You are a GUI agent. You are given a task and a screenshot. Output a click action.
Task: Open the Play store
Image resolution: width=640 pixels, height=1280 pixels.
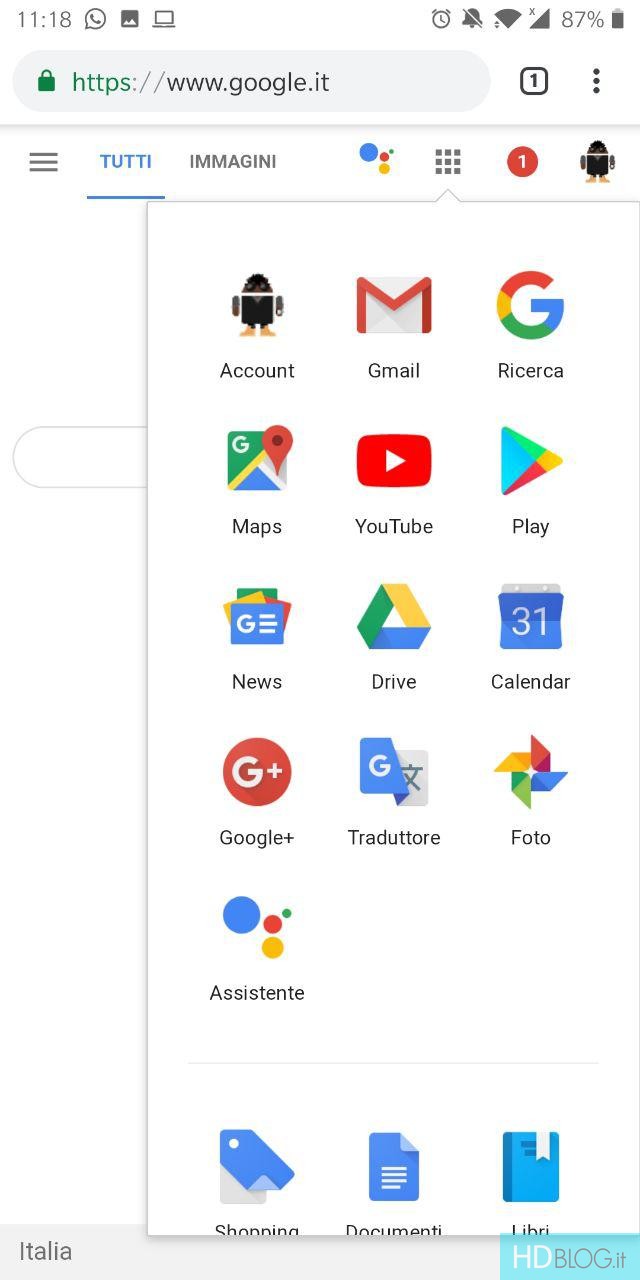tap(530, 480)
